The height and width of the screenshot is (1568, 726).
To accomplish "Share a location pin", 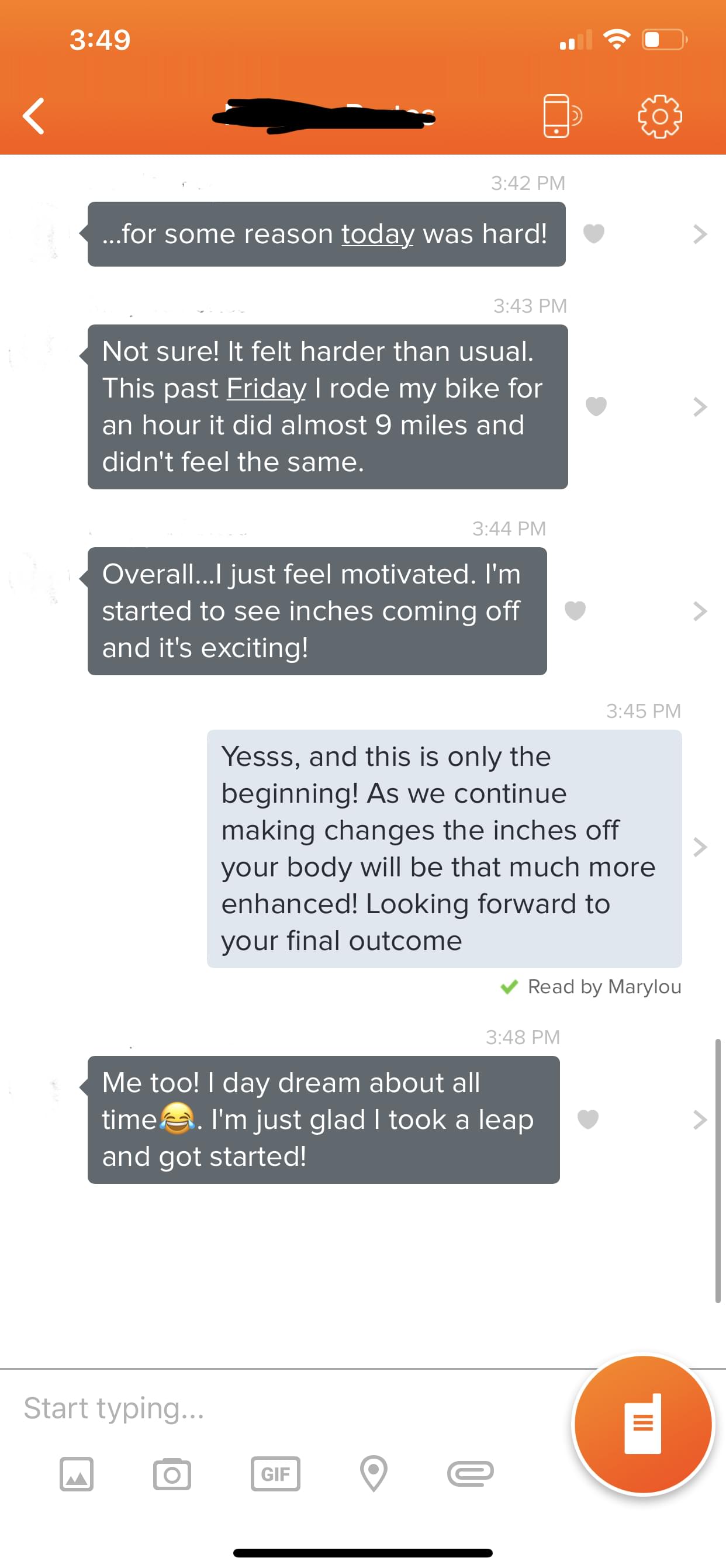I will [x=374, y=1474].
